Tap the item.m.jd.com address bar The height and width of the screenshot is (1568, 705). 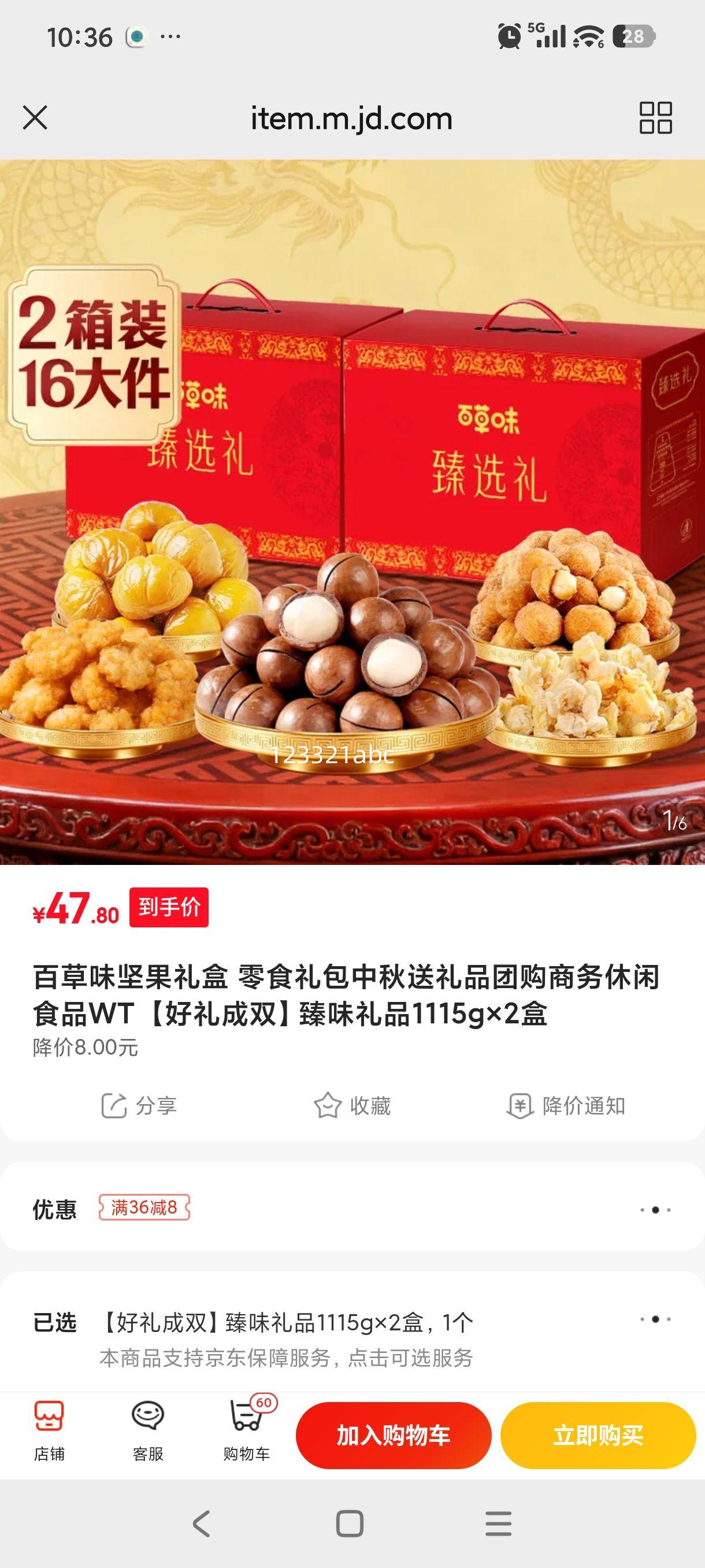(350, 119)
